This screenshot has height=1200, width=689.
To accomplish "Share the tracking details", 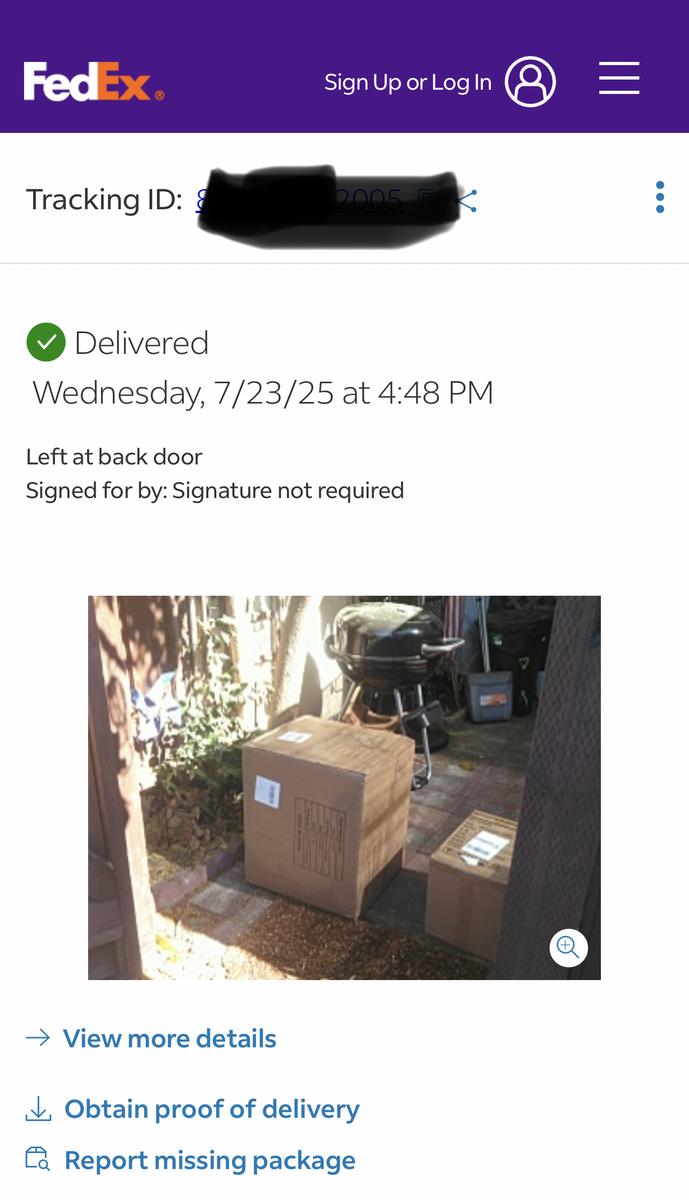I will (x=467, y=201).
